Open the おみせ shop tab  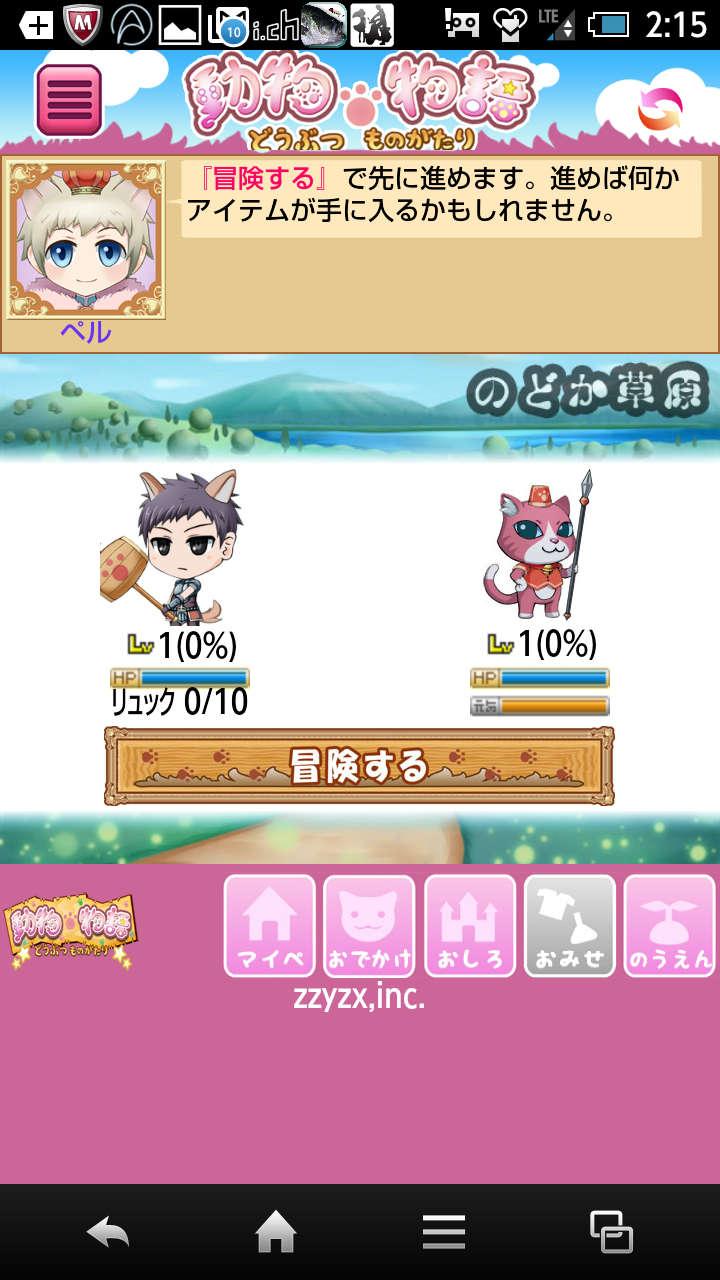(x=570, y=926)
